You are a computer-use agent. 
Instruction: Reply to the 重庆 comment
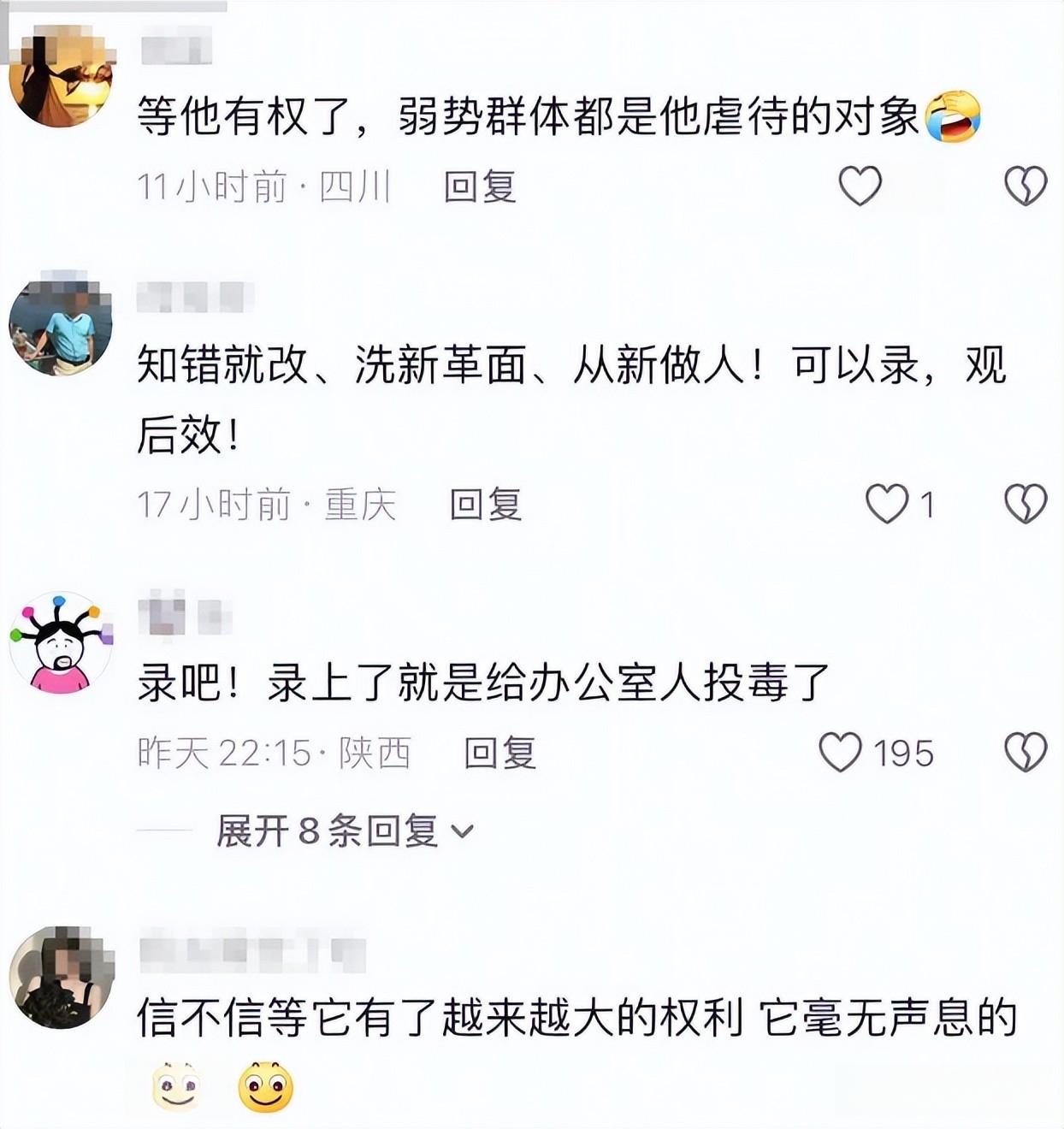click(x=485, y=505)
